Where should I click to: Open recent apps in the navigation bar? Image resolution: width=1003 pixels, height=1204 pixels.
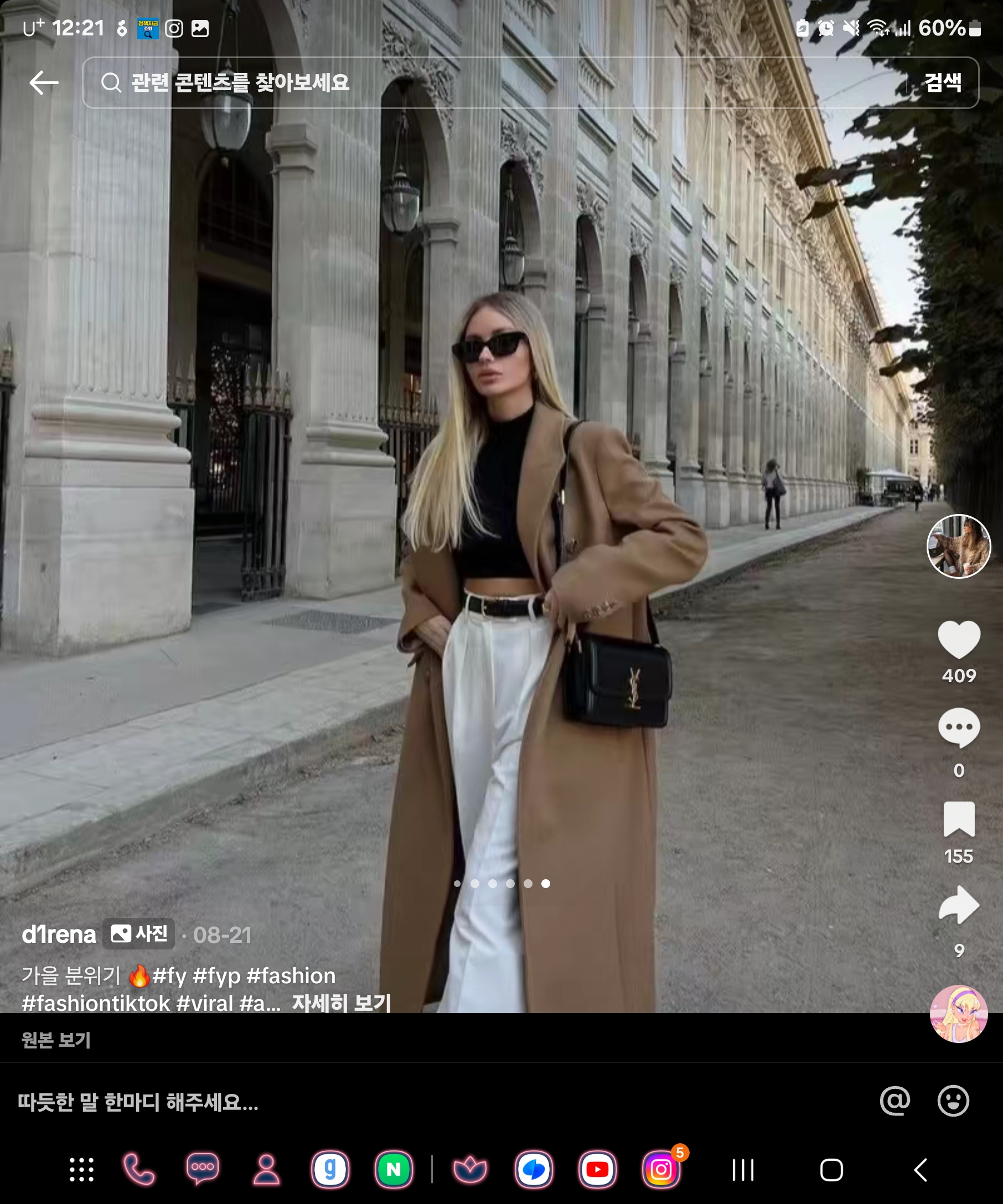coord(743,1170)
